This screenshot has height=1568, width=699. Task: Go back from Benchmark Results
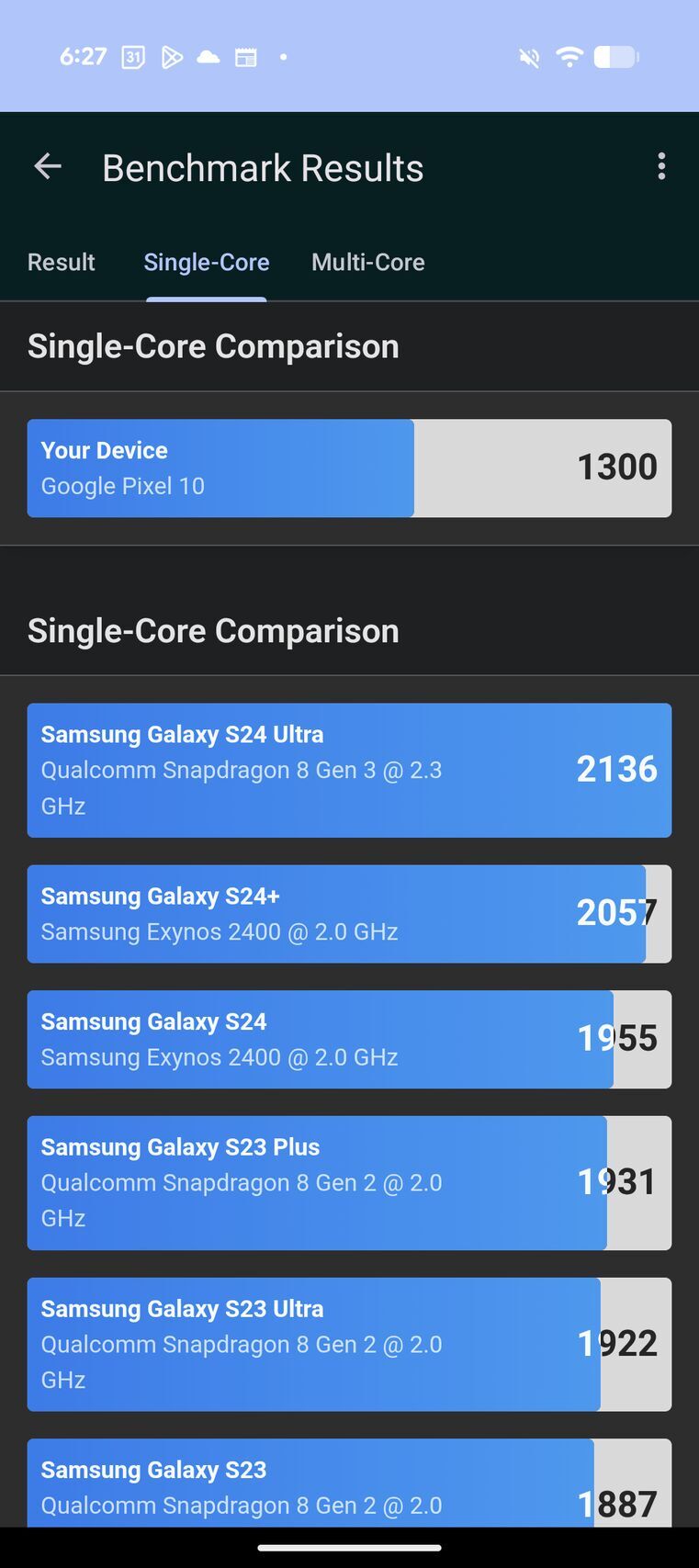click(x=48, y=167)
